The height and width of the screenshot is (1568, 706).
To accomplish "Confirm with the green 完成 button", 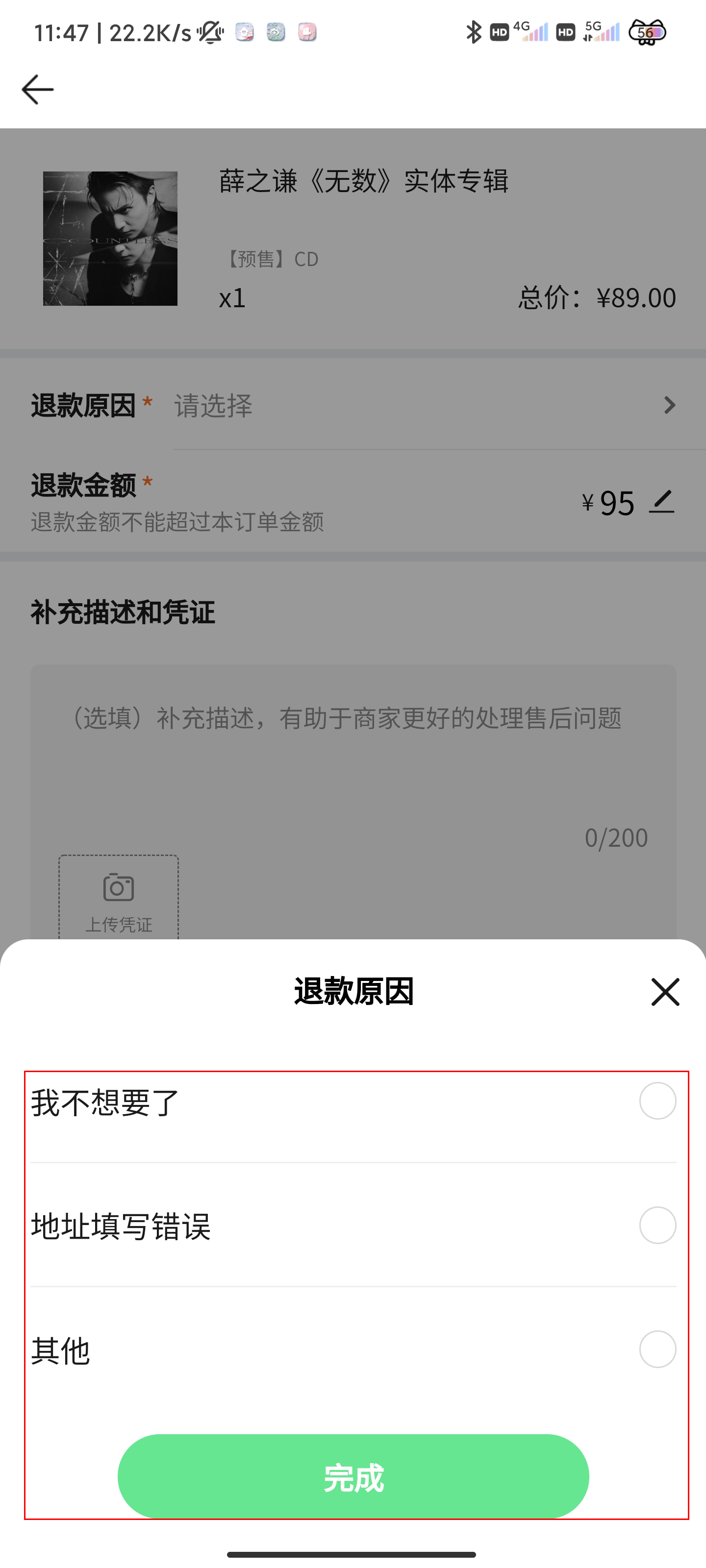I will [353, 1477].
